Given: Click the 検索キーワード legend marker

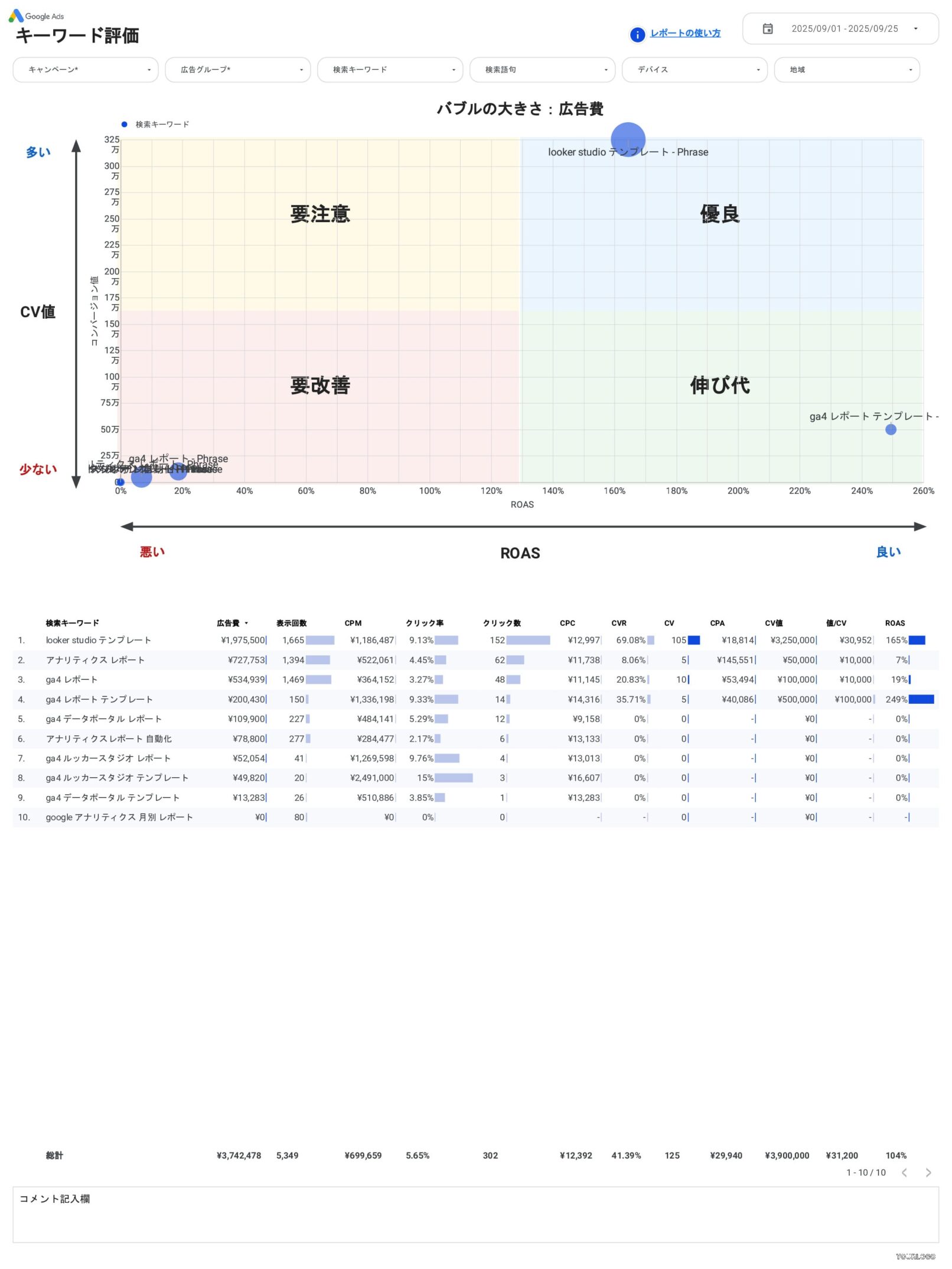Looking at the screenshot, I should tap(123, 124).
